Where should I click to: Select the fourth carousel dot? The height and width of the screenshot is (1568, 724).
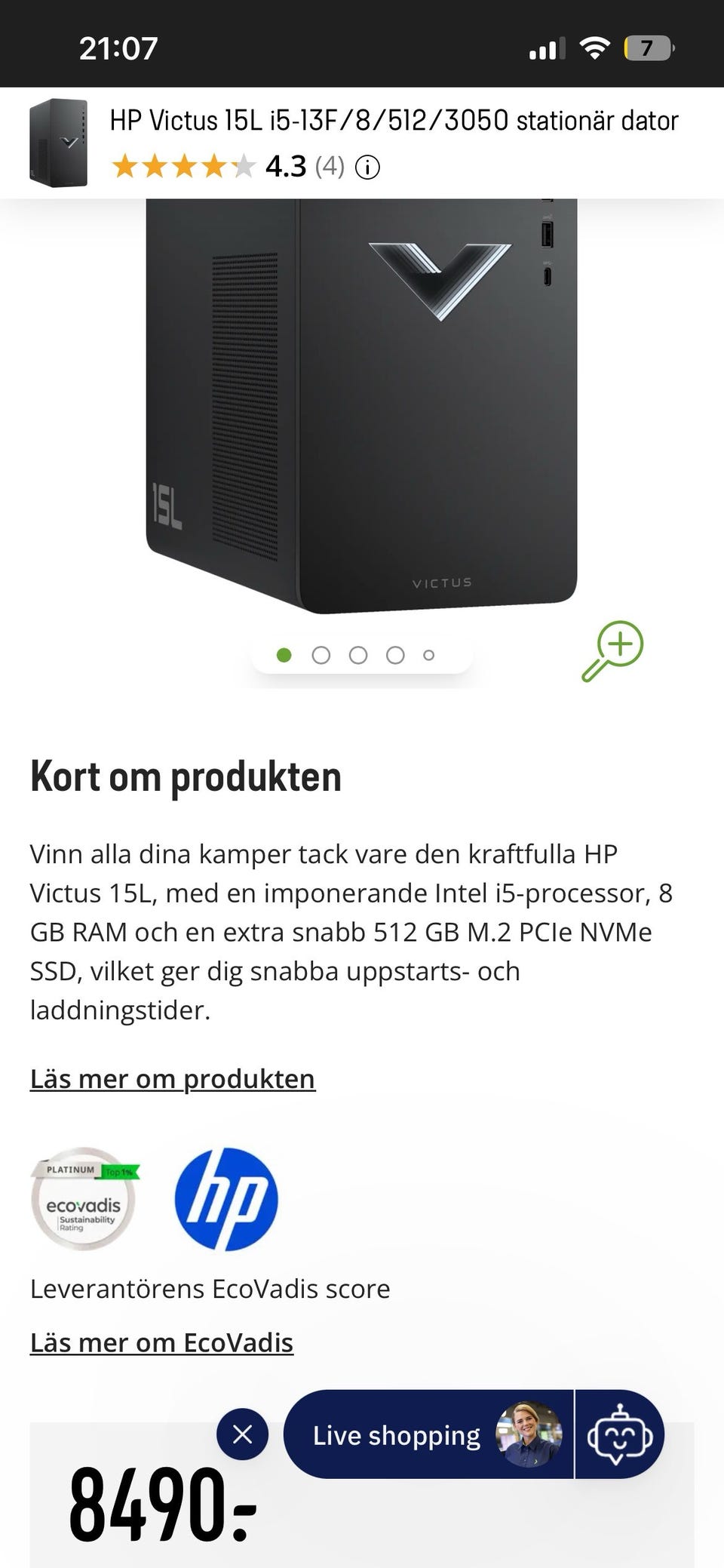point(394,655)
